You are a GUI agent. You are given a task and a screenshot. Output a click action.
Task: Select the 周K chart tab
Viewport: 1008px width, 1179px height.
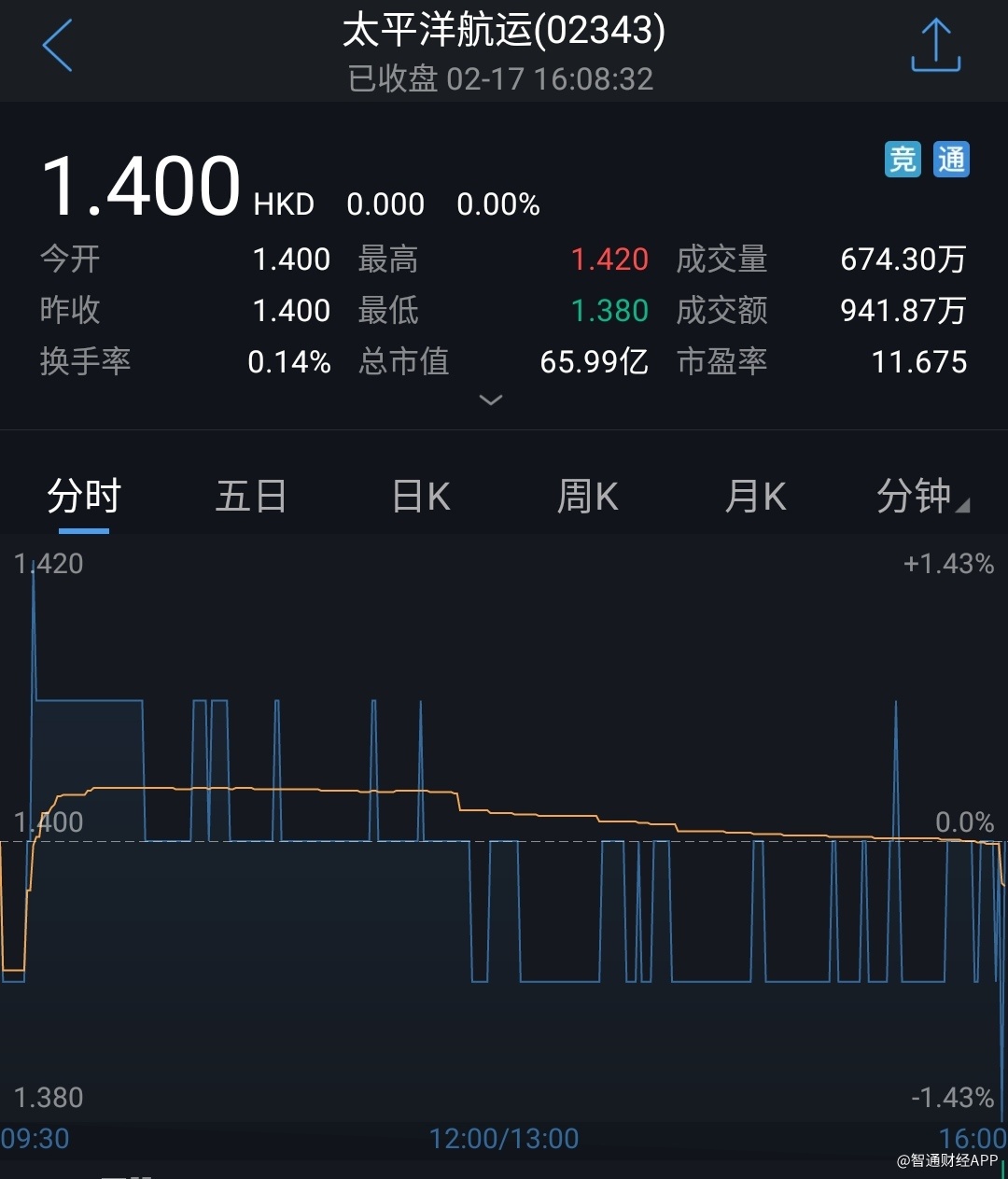pyautogui.click(x=588, y=497)
